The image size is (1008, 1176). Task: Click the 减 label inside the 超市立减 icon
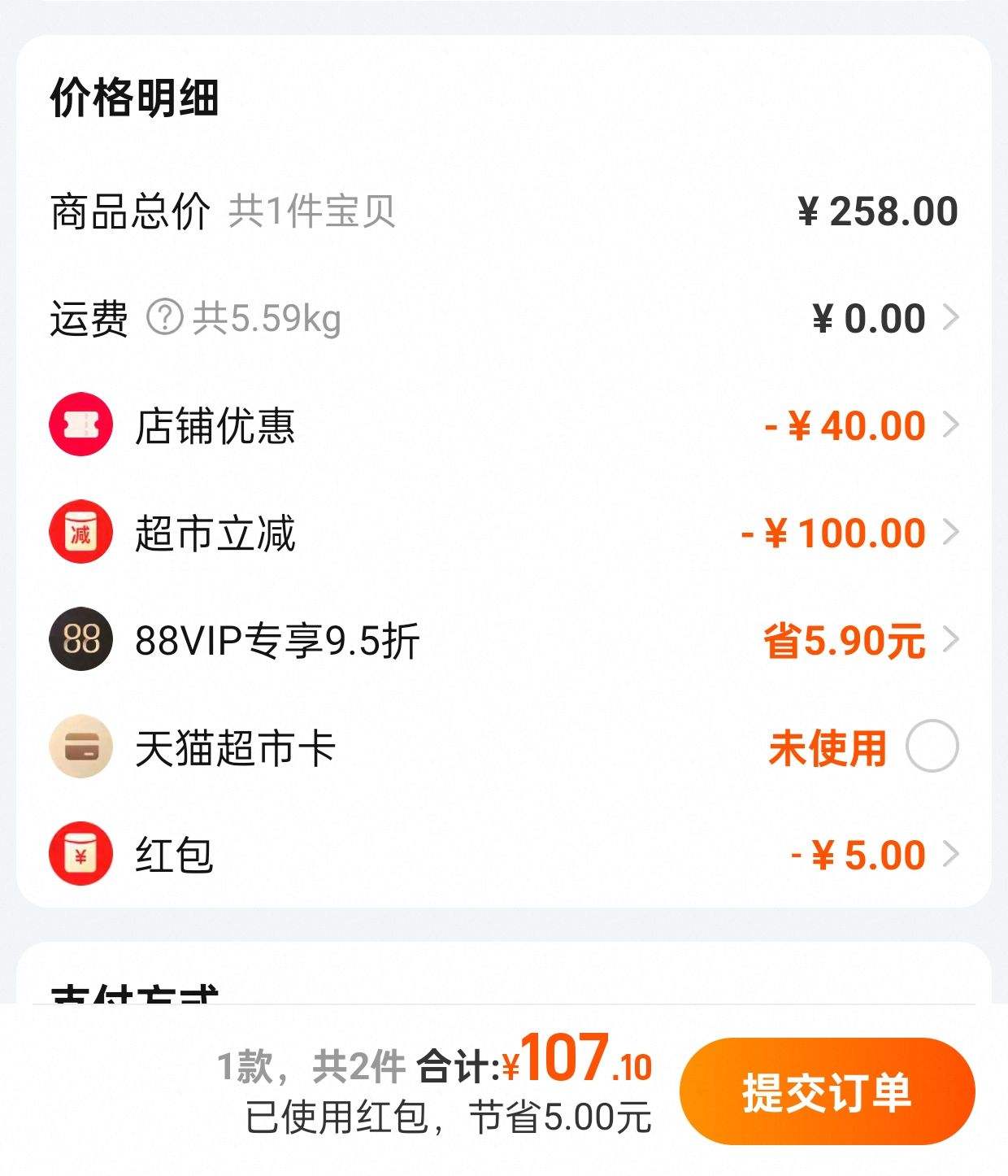[x=80, y=533]
